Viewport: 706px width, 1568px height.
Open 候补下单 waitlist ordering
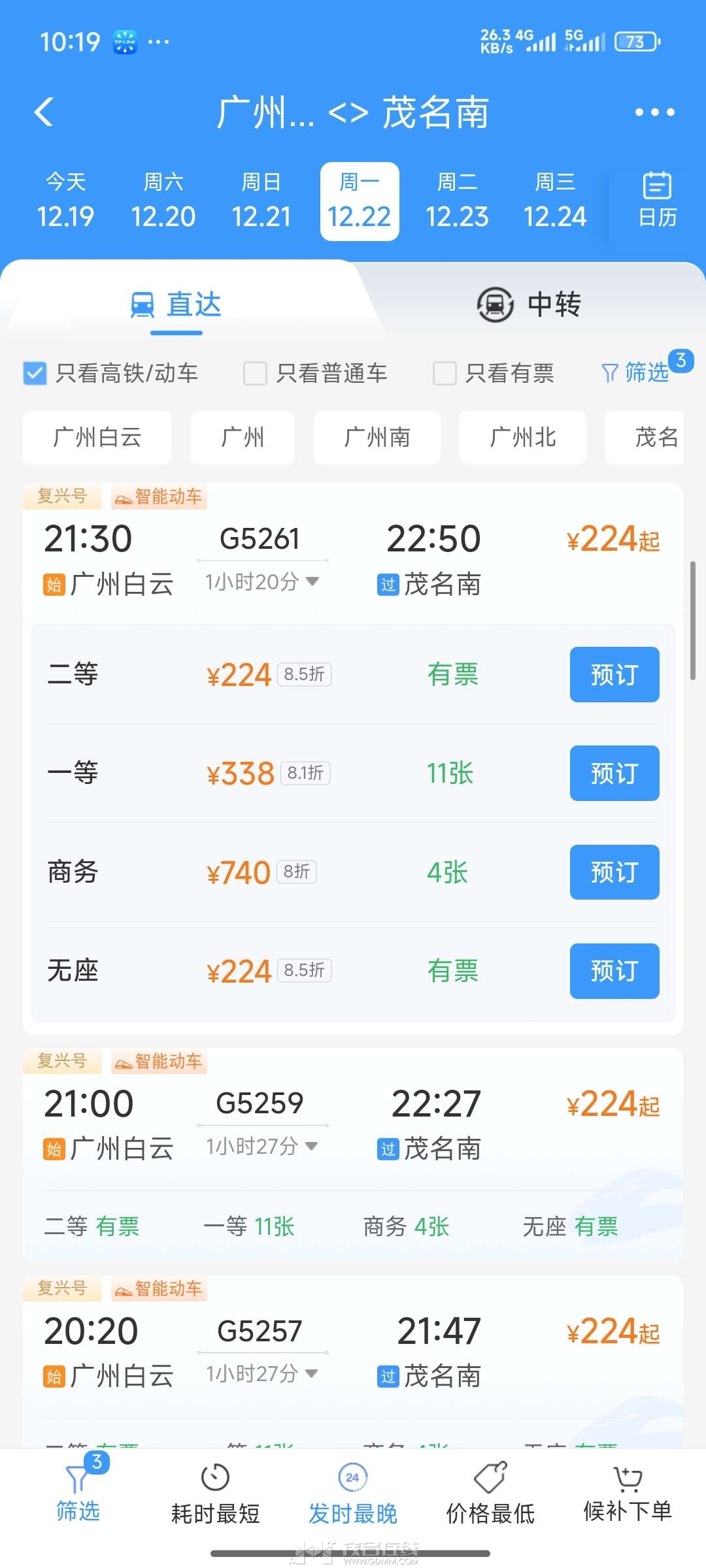(628, 1495)
